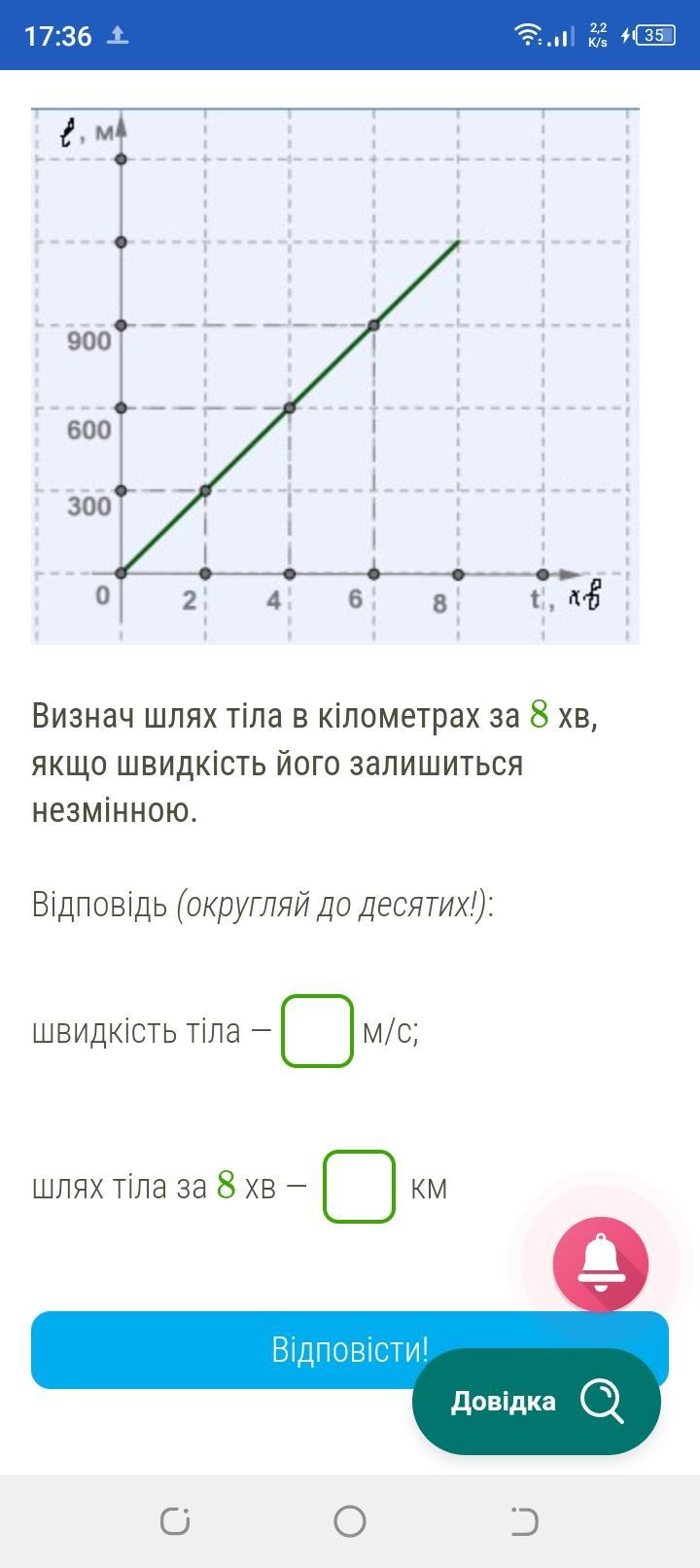This screenshot has width=700, height=1568.
Task: Open the pink notification bell button
Action: click(600, 1264)
